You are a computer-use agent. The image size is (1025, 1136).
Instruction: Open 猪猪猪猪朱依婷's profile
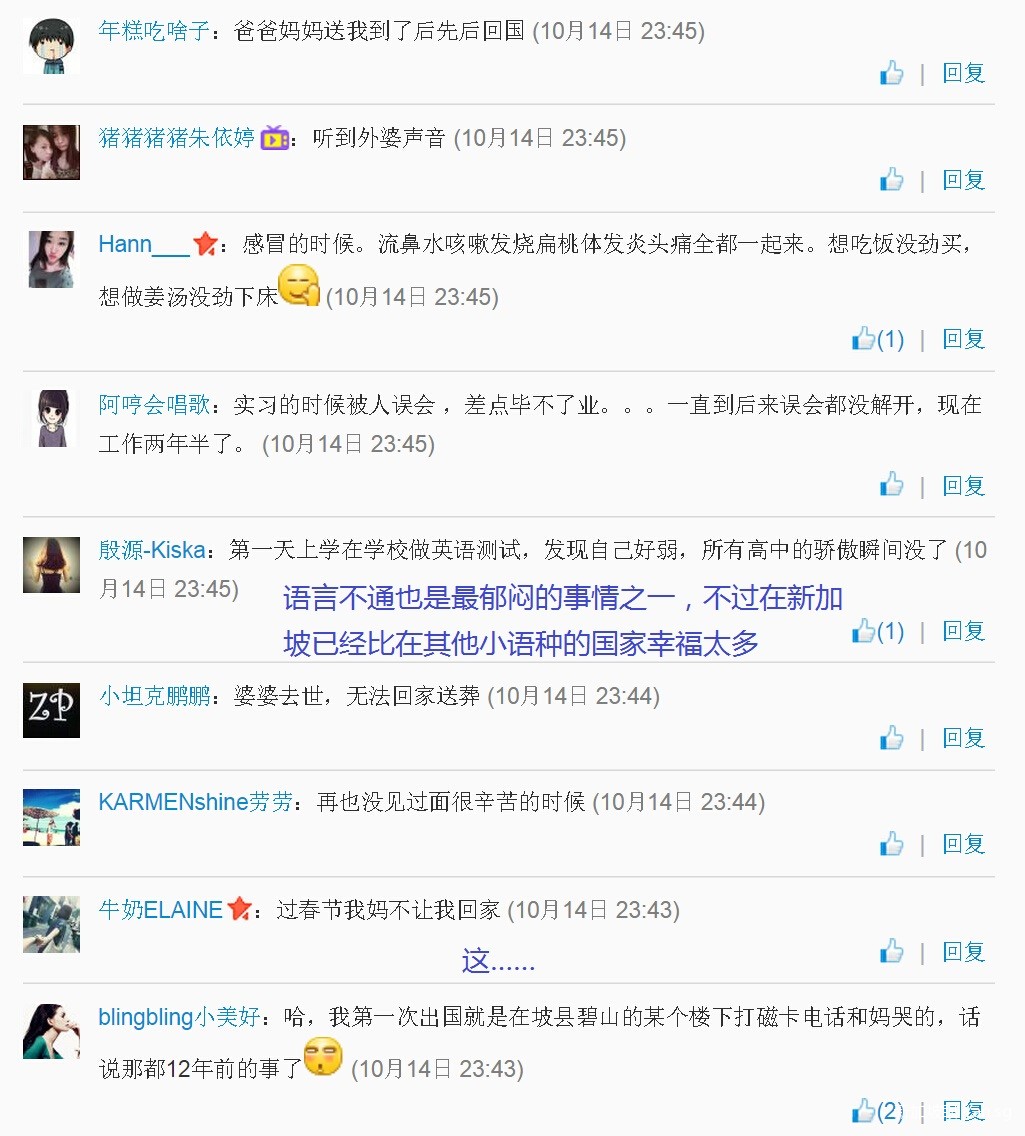(177, 137)
